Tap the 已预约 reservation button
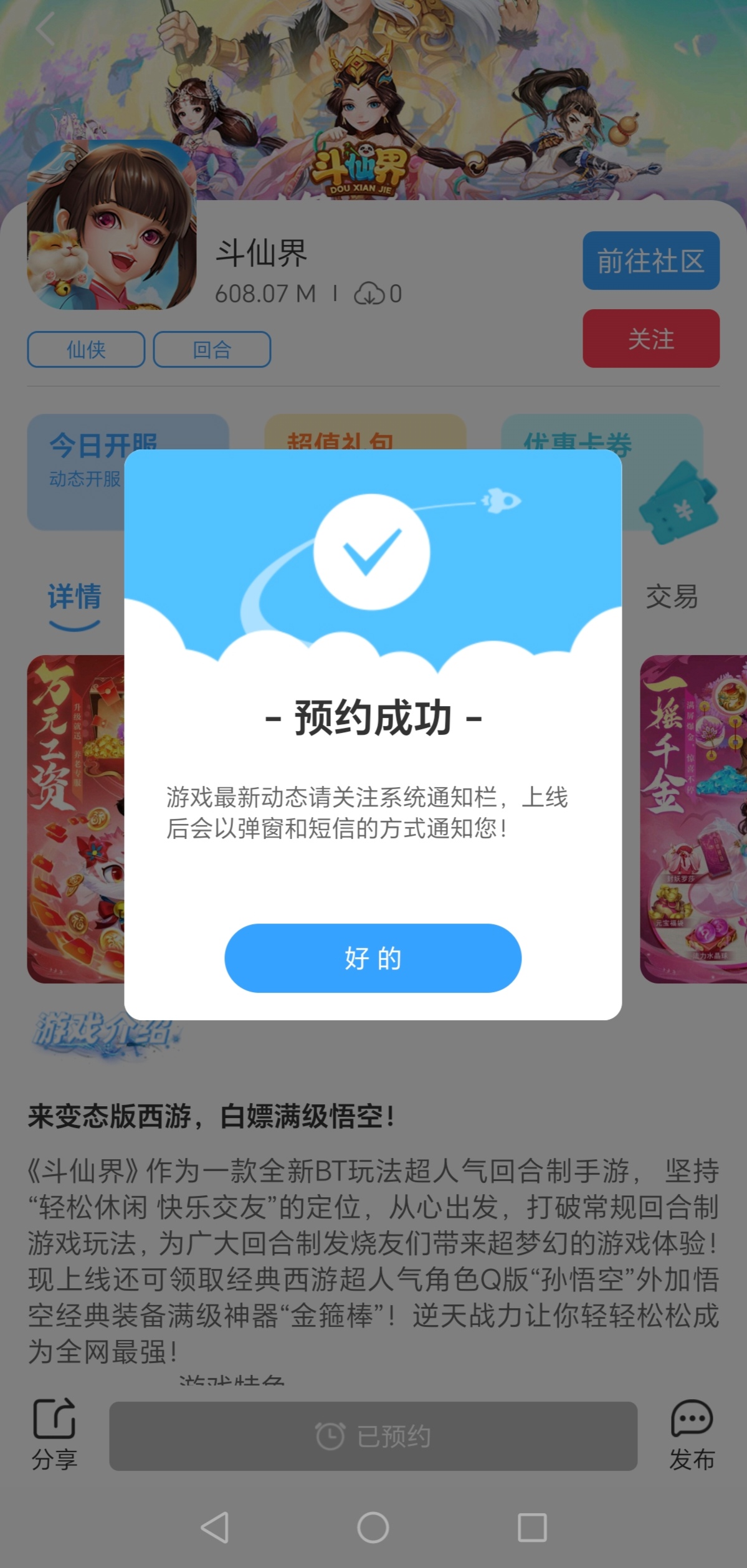 pyautogui.click(x=373, y=1436)
